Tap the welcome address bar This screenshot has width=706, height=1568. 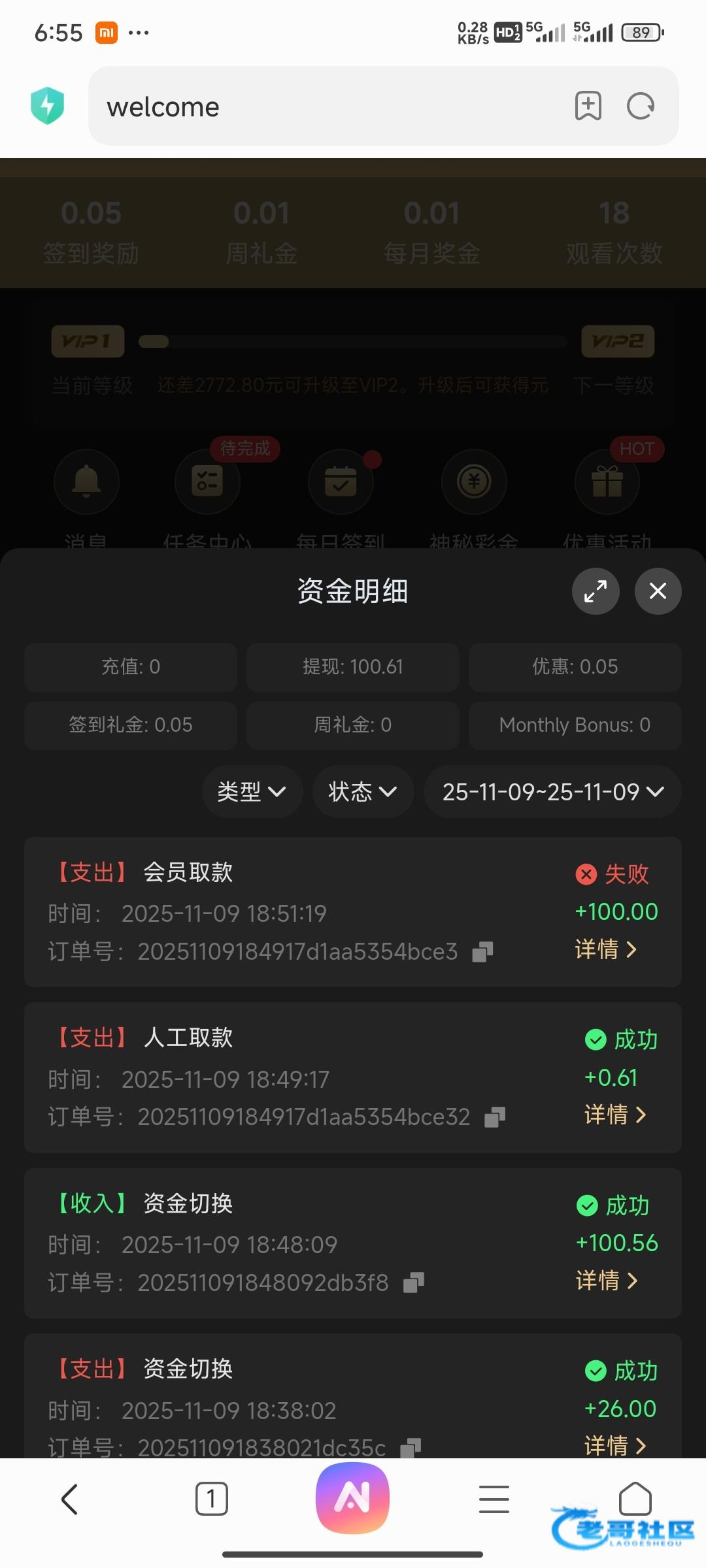327,106
